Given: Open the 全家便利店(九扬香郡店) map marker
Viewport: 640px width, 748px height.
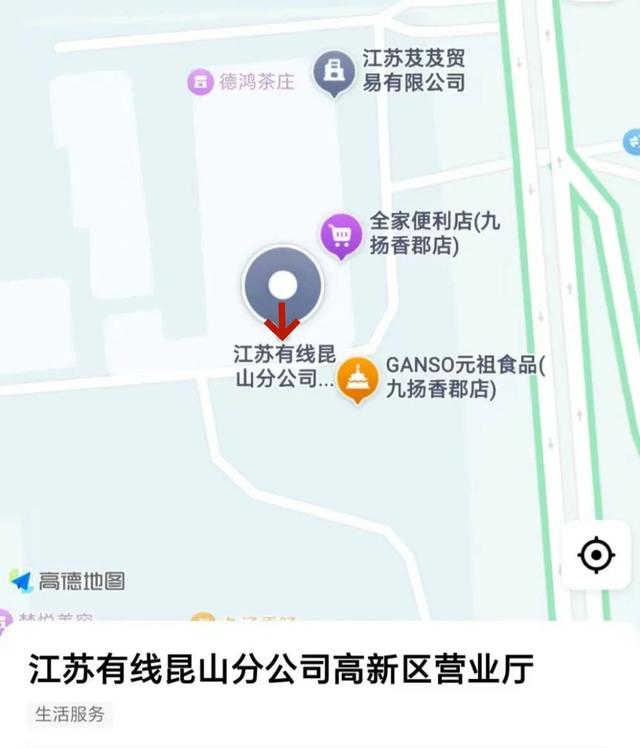Looking at the screenshot, I should click(341, 236).
